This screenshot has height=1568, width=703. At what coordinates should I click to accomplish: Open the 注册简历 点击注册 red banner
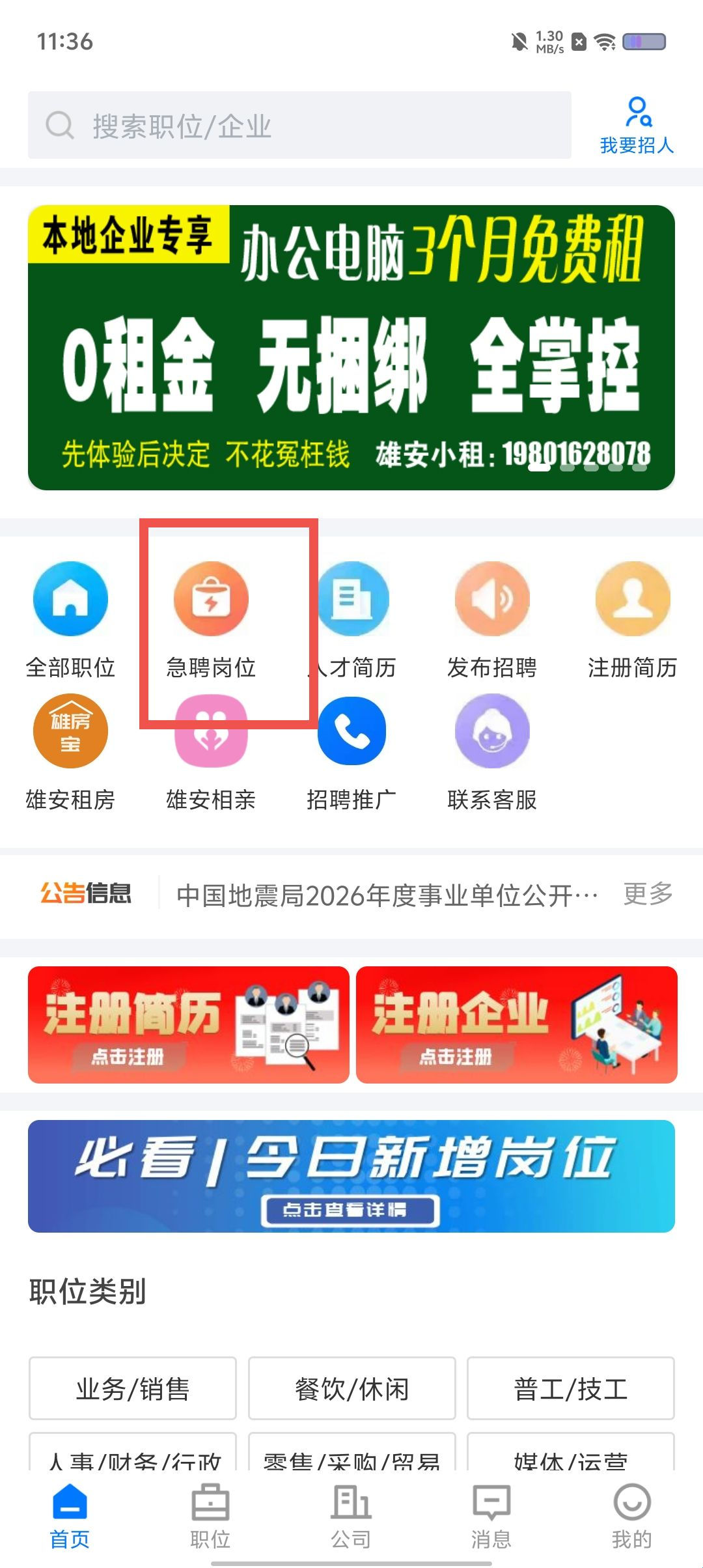[x=189, y=1025]
